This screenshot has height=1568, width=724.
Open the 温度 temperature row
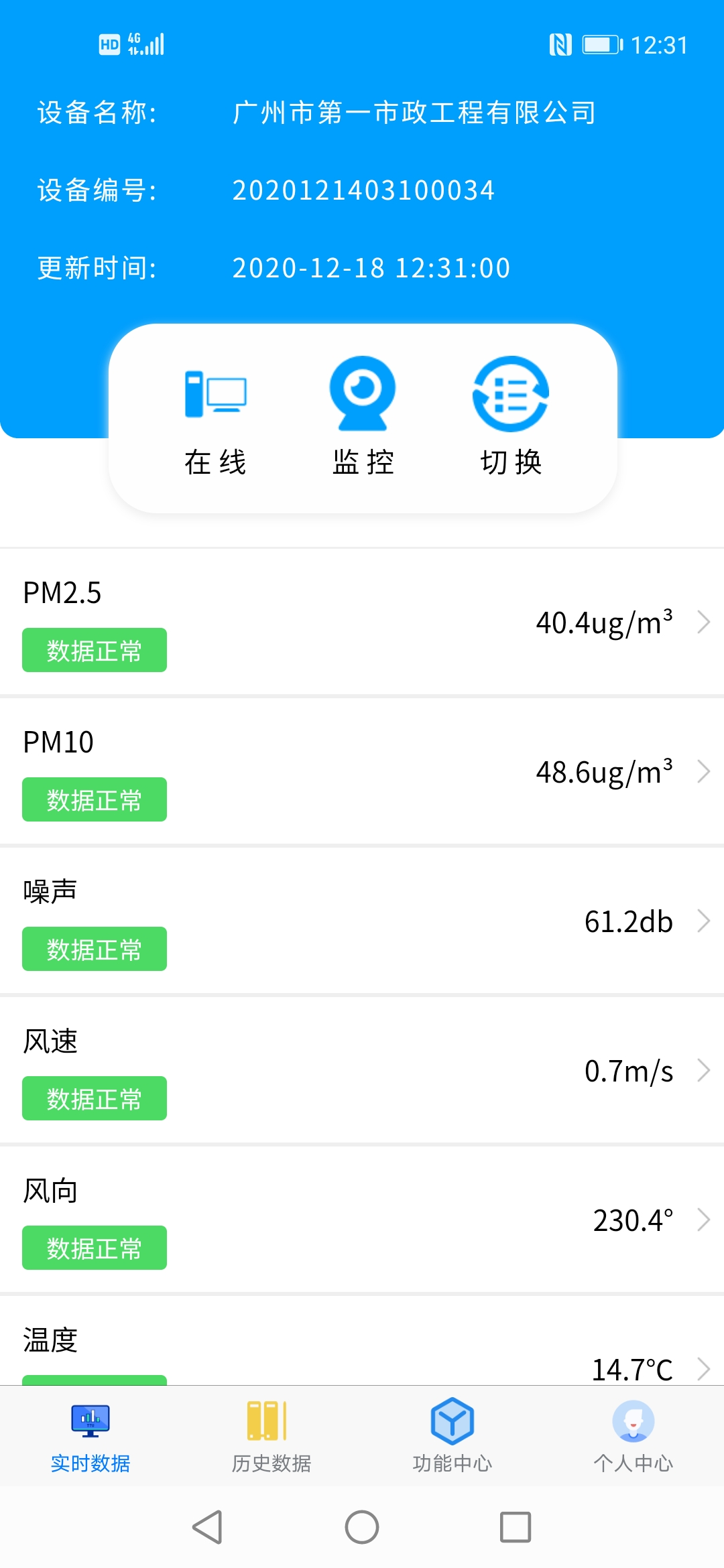(362, 1341)
